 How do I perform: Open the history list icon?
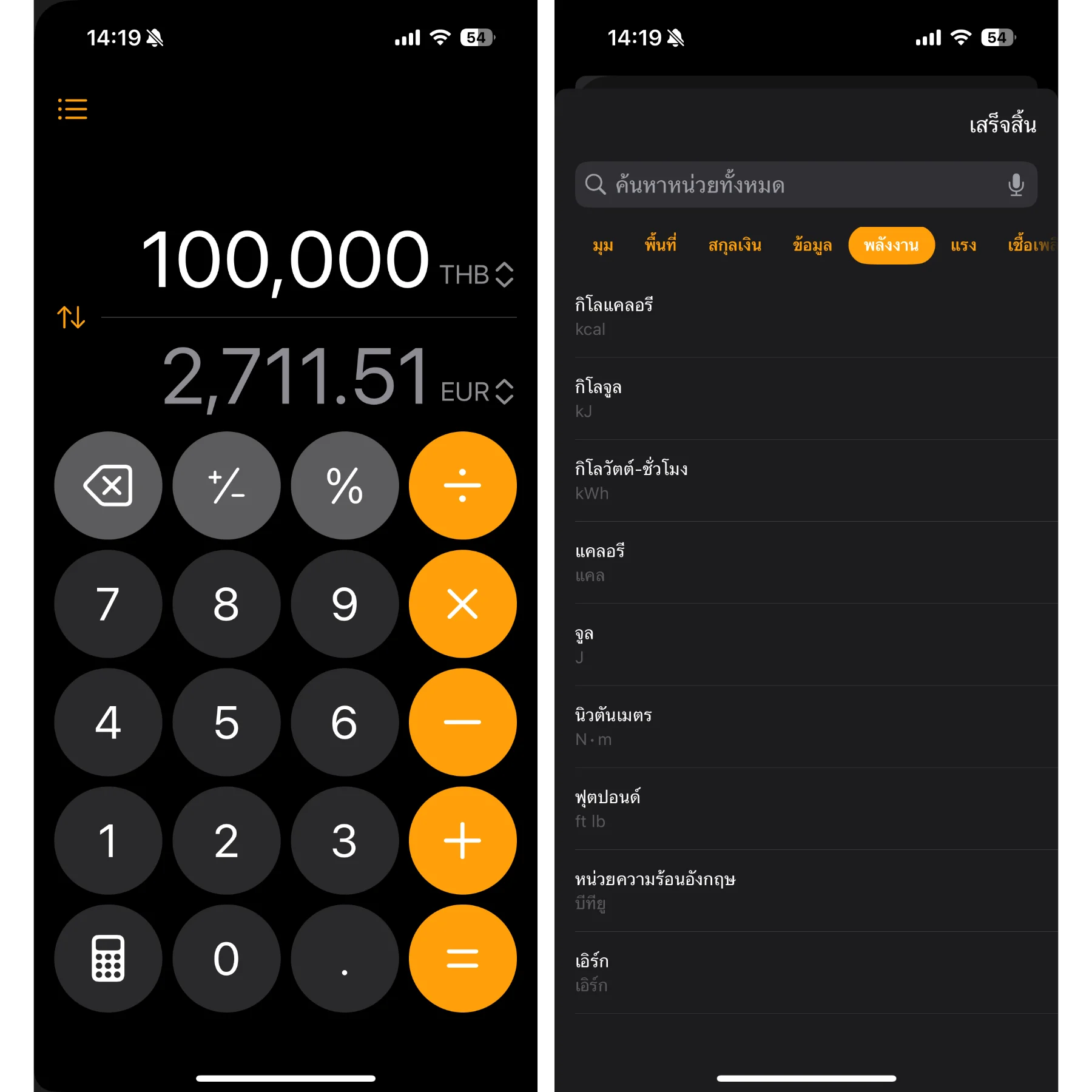coord(72,109)
